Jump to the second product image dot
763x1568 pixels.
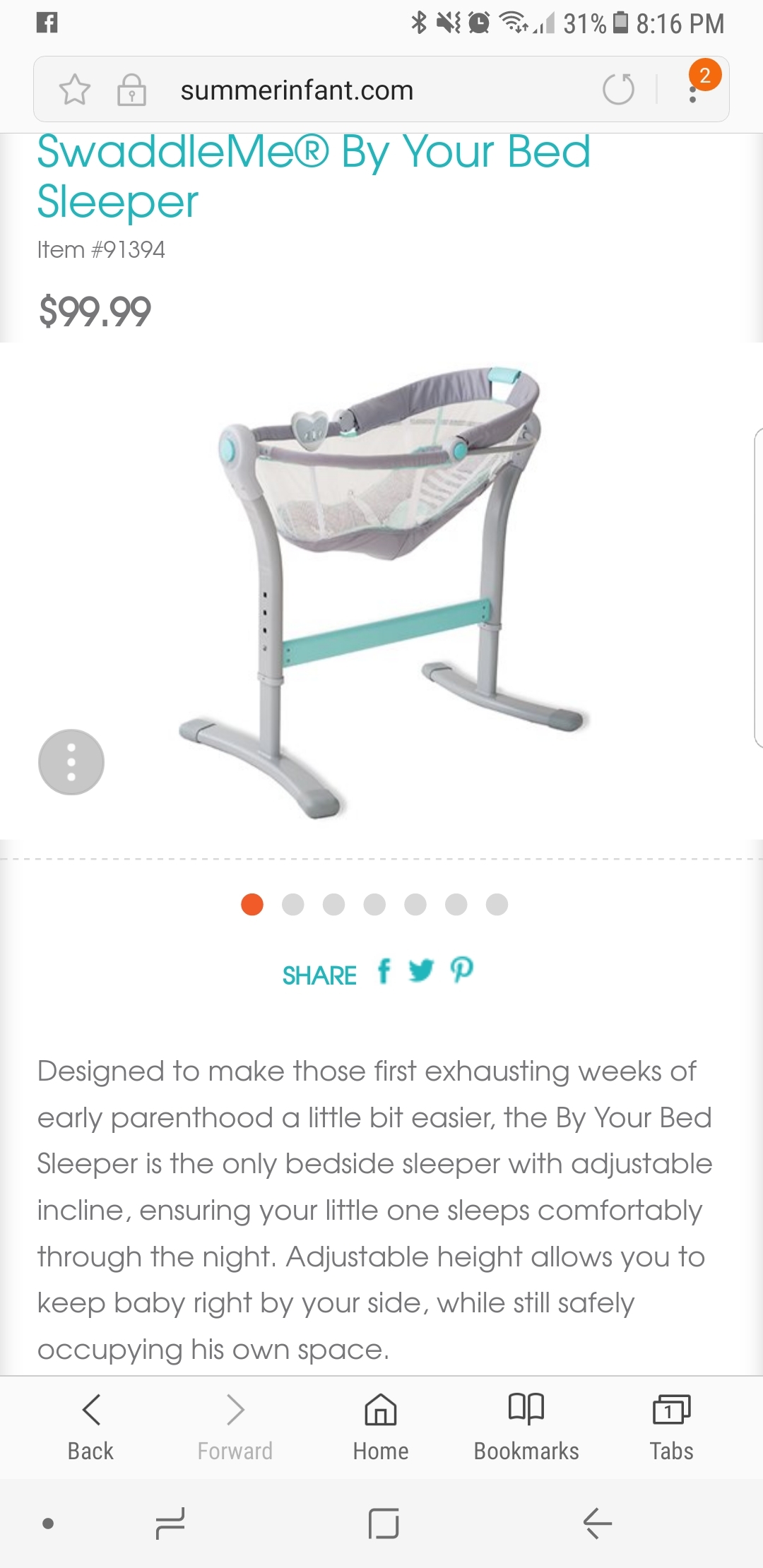click(292, 904)
